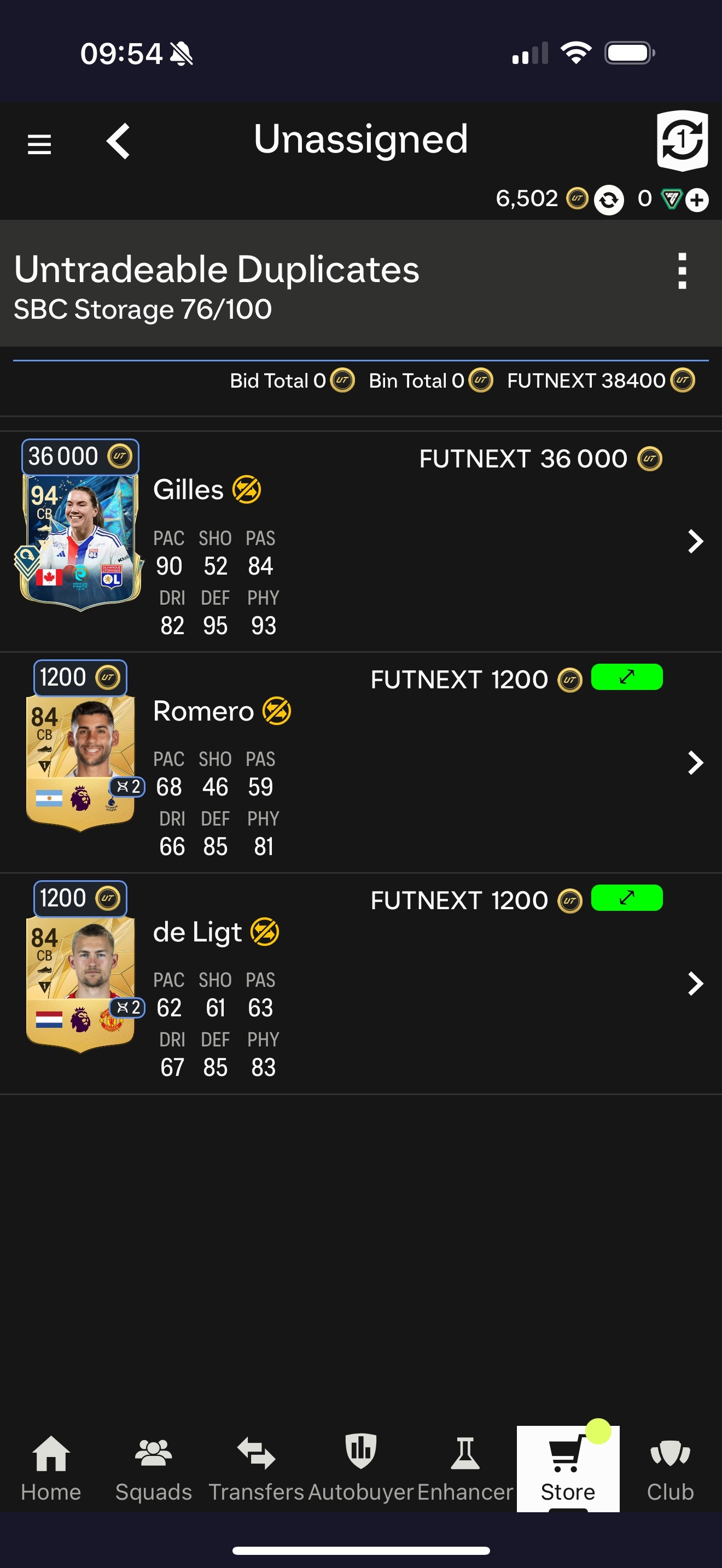This screenshot has height=1568, width=722.
Task: Switch to the Home tab
Action: click(x=51, y=1468)
